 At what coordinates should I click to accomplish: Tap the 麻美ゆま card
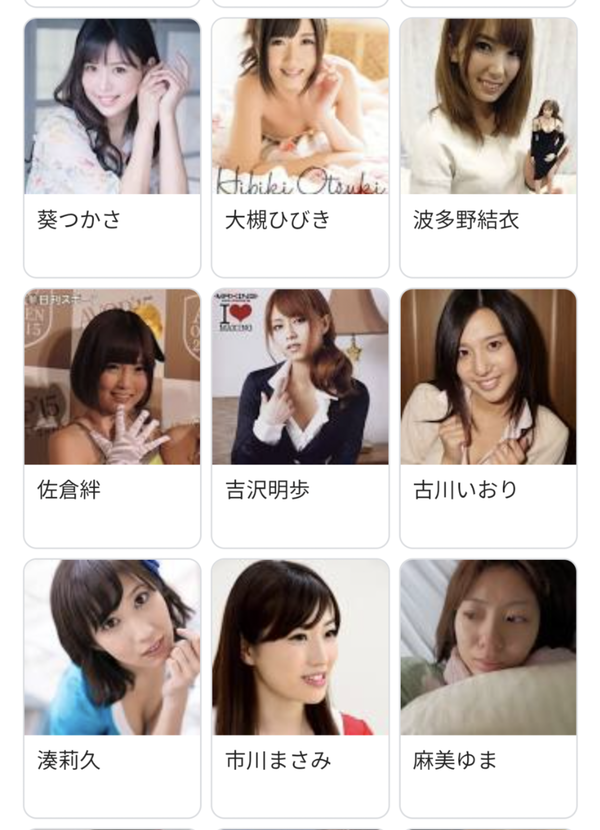(488, 688)
